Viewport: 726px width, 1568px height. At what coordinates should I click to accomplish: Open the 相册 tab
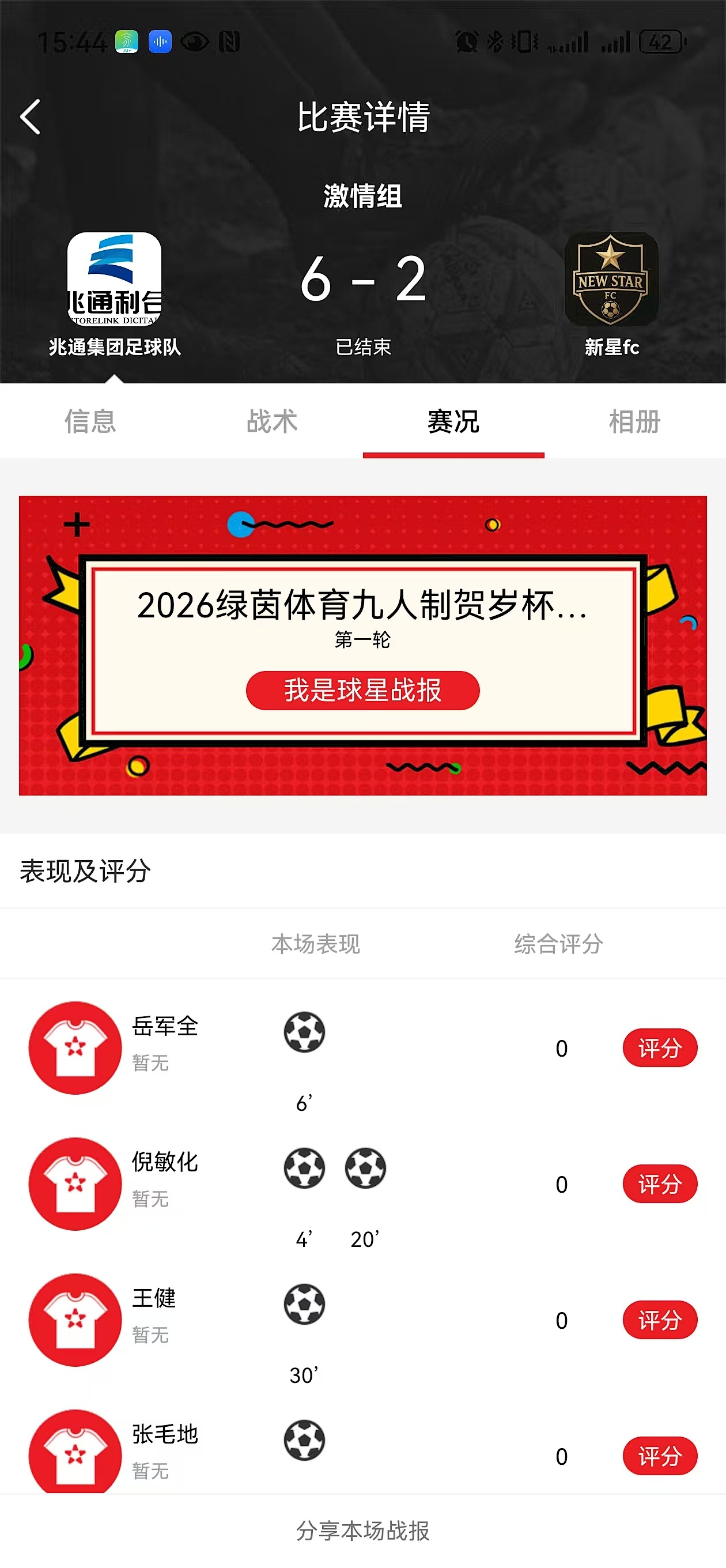pos(634,421)
